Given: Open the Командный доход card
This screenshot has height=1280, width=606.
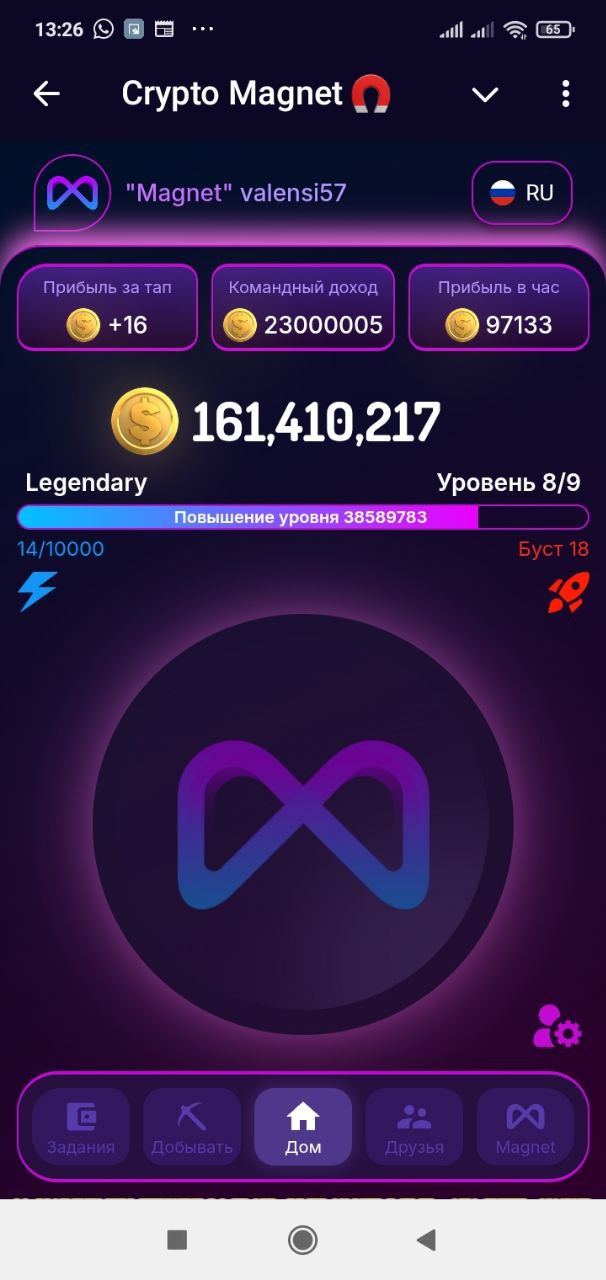Looking at the screenshot, I should click(x=303, y=307).
